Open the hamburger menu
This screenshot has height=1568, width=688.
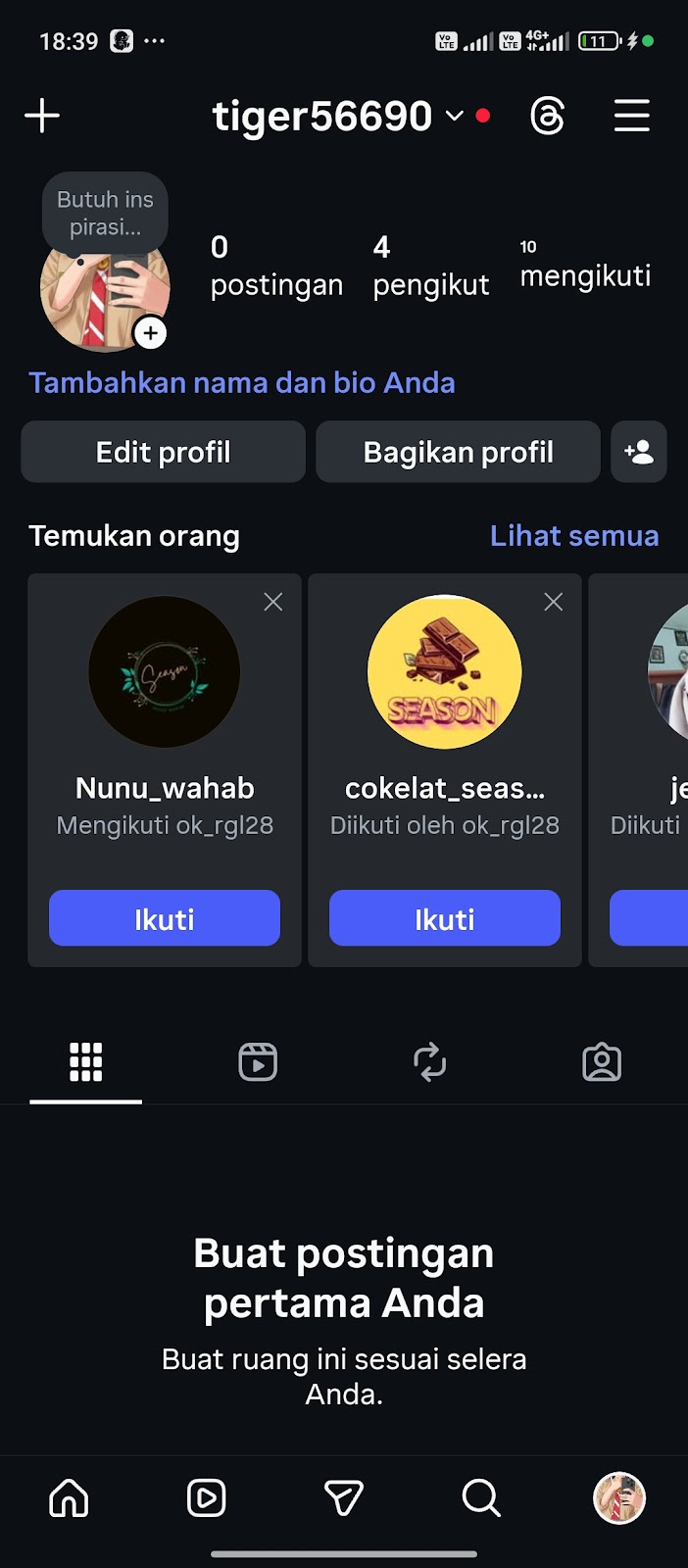coord(632,116)
